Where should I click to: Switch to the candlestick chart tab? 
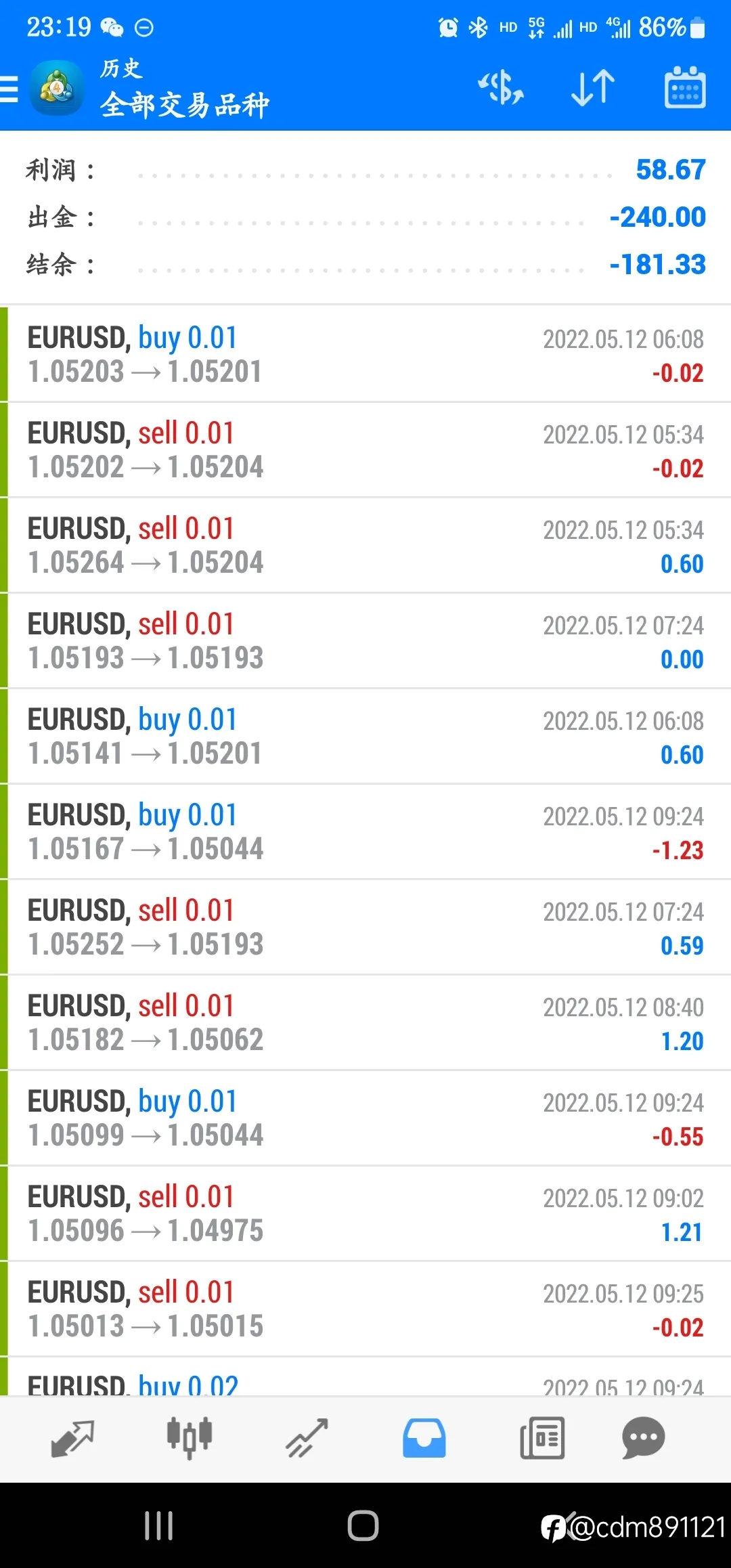coord(190,1438)
